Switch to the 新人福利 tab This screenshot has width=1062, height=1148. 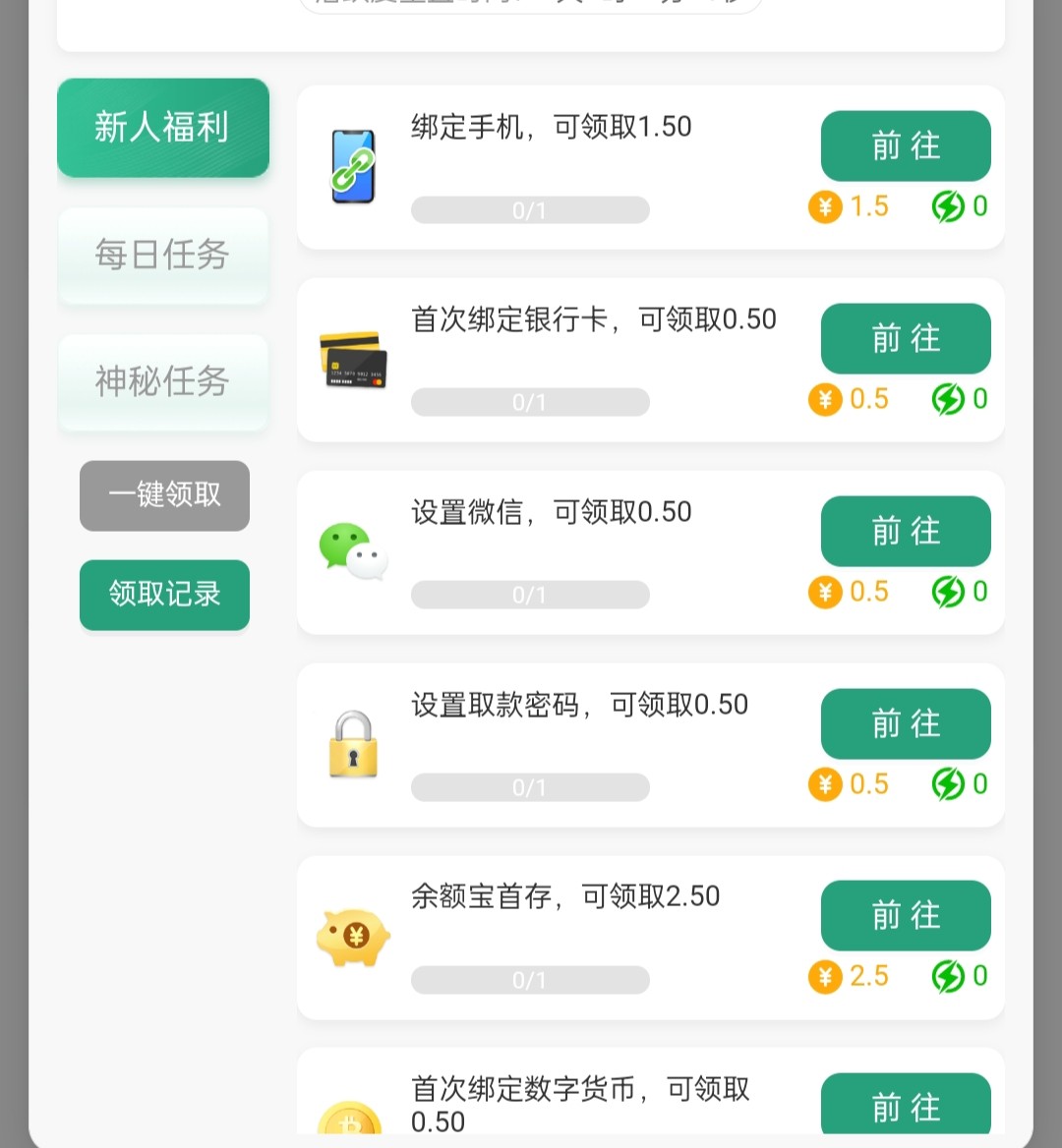tap(163, 128)
